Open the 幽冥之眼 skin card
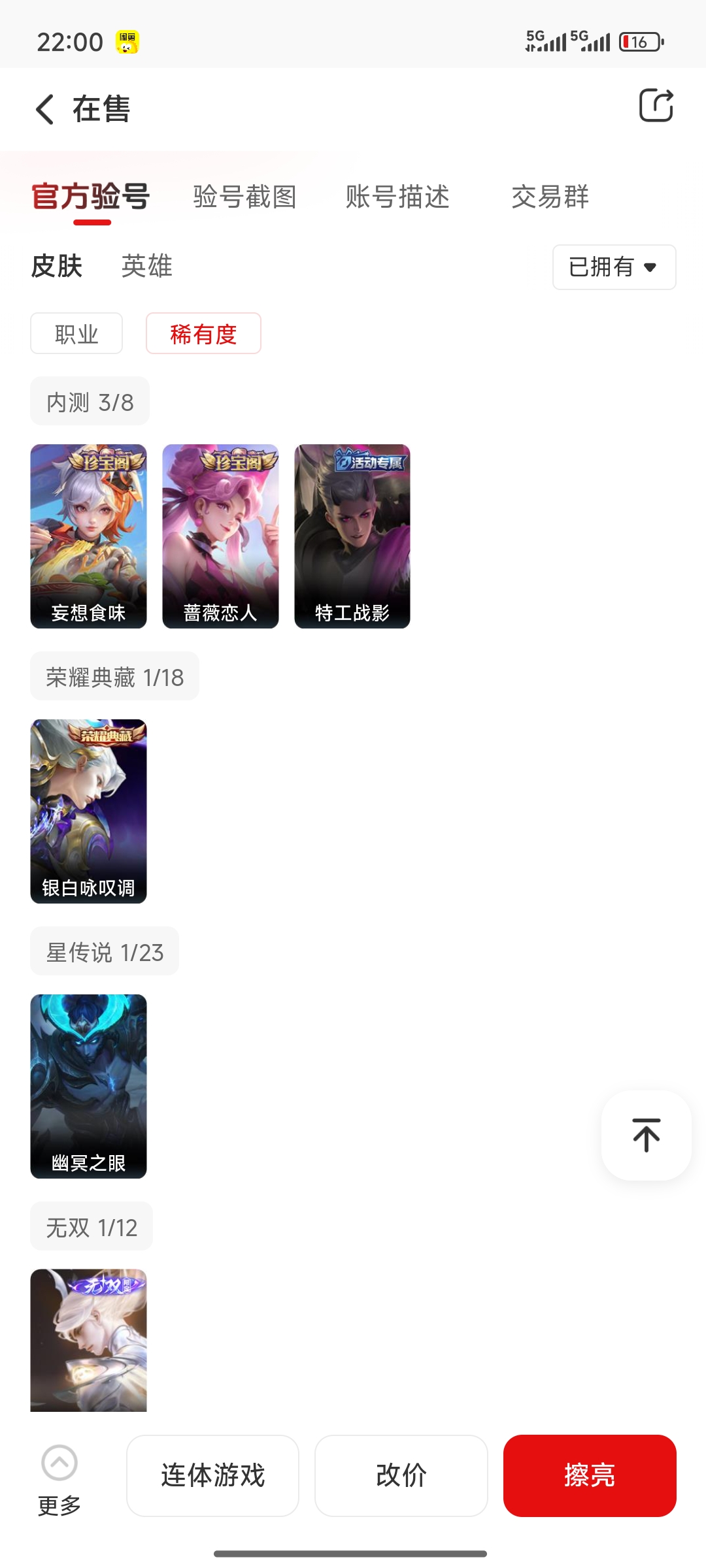 89,1086
